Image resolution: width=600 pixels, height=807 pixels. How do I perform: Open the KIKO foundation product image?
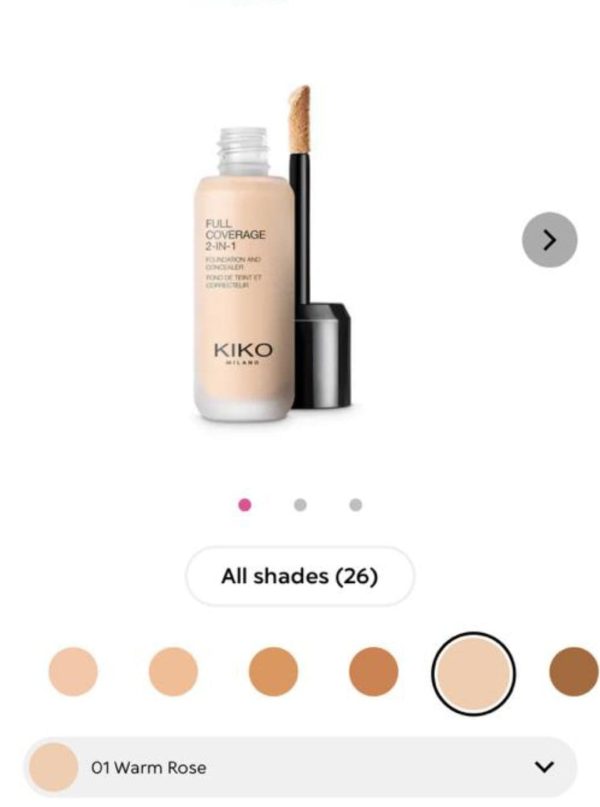[x=270, y=260]
